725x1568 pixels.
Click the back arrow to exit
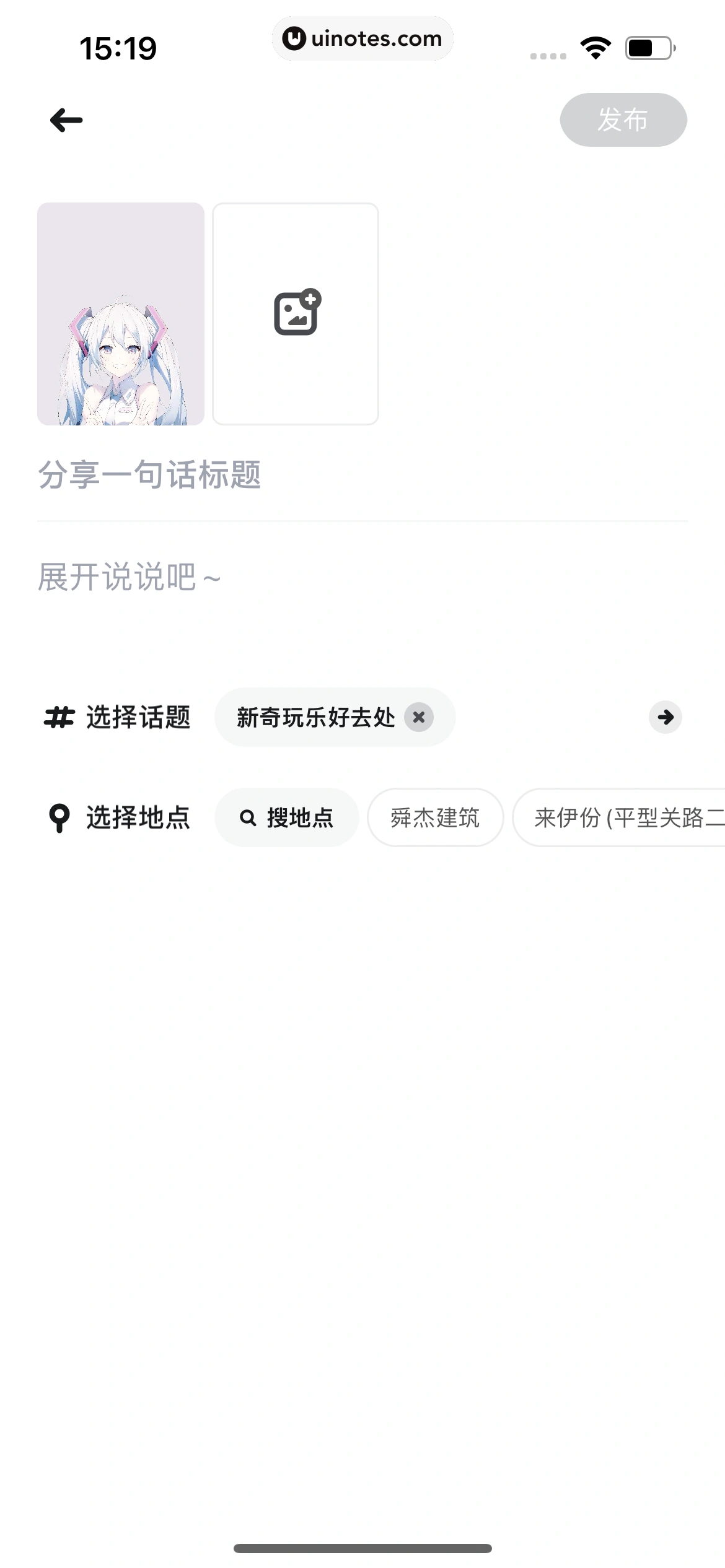(x=64, y=120)
